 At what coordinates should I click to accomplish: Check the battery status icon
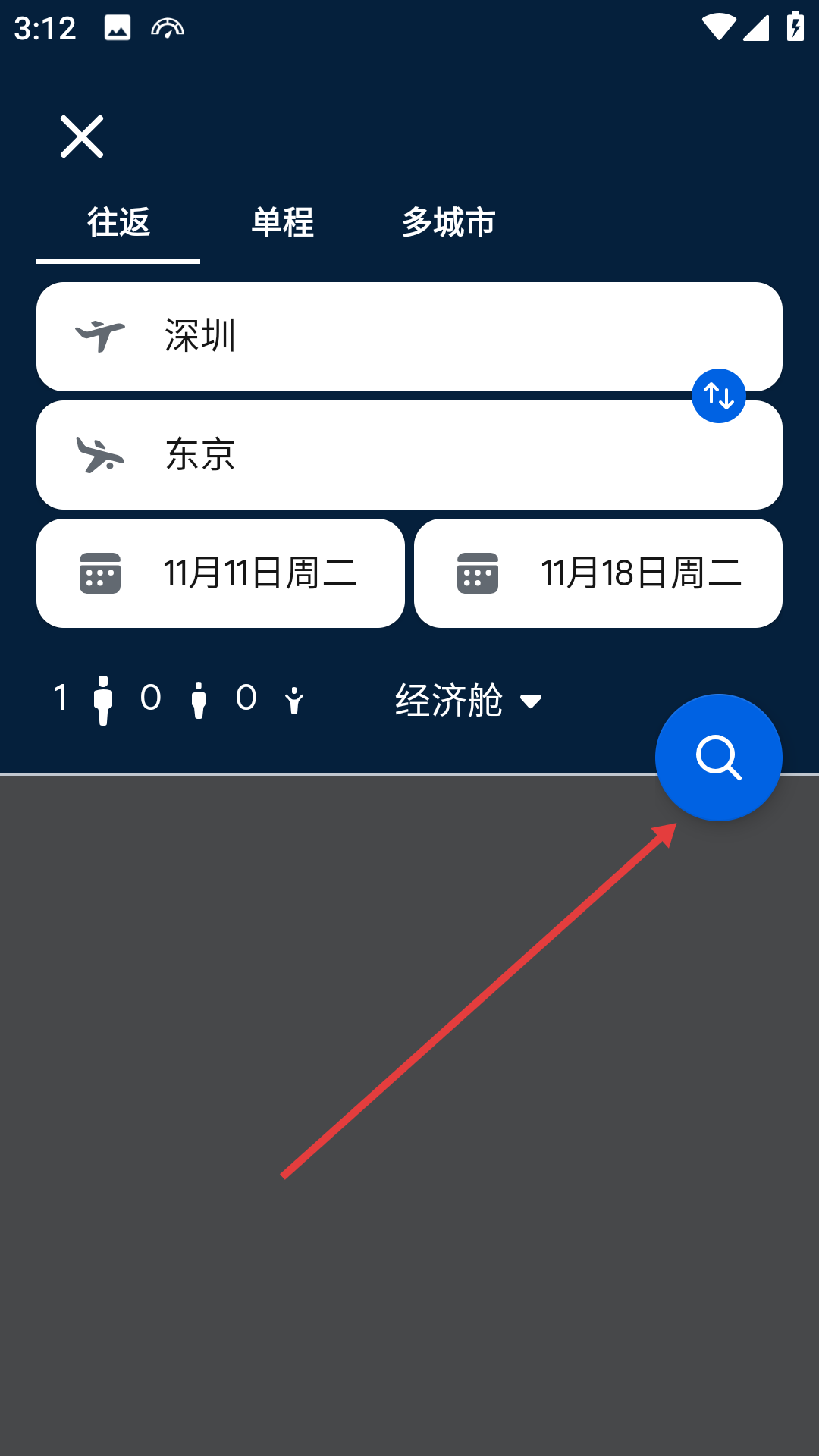pos(795,25)
